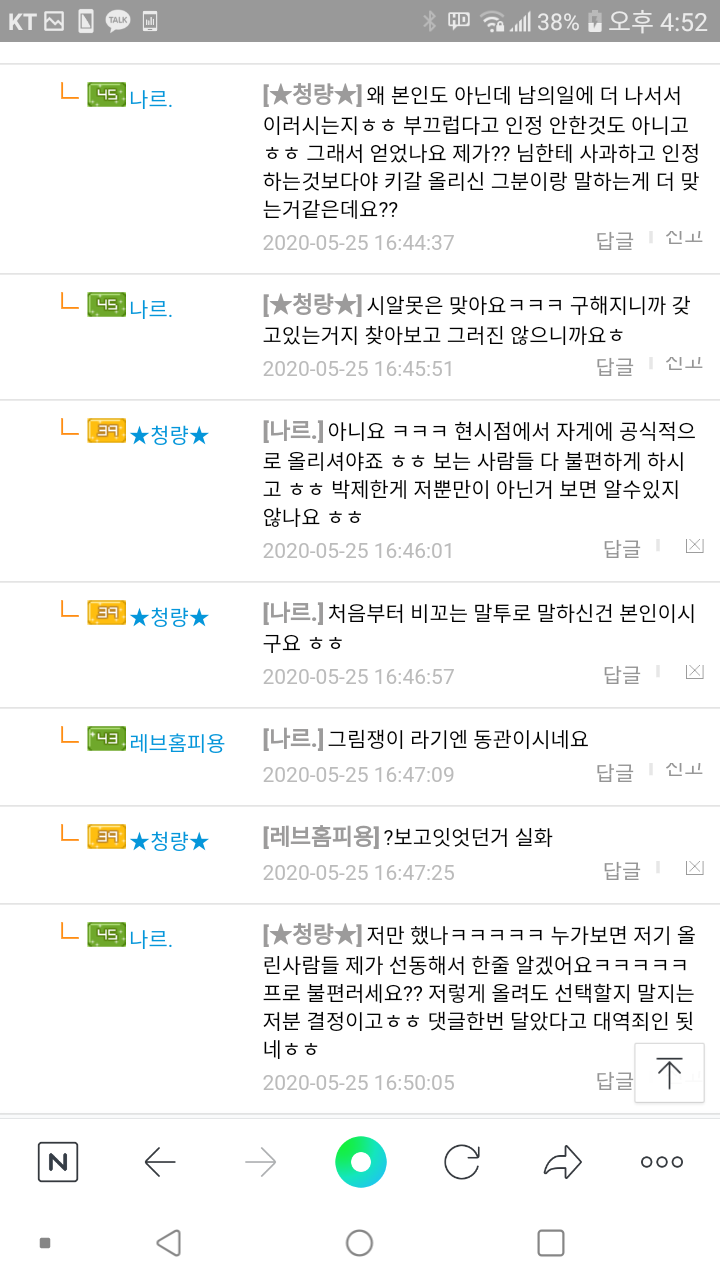Report 나르.'s comment posted at 16:45:51

(x=684, y=364)
